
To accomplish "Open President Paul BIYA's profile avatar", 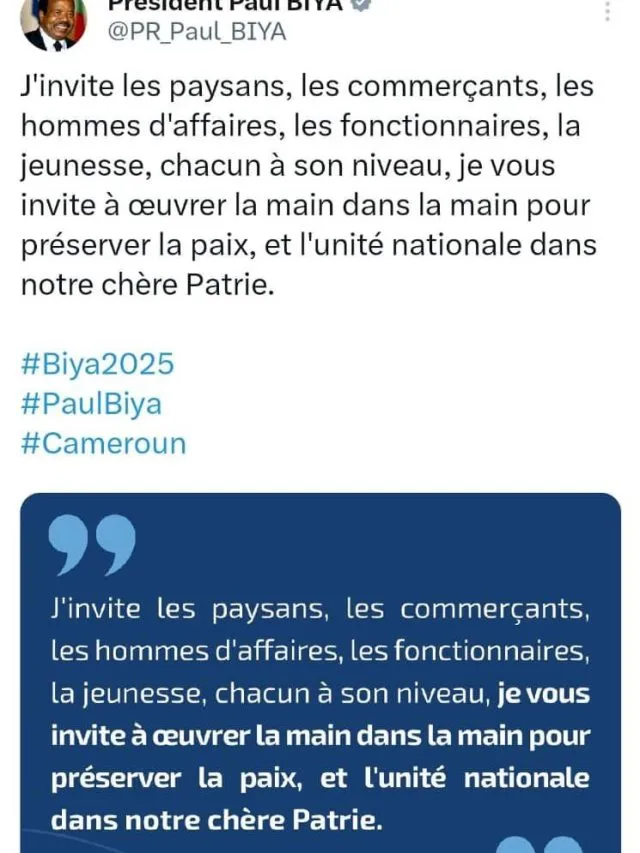I will point(54,22).
